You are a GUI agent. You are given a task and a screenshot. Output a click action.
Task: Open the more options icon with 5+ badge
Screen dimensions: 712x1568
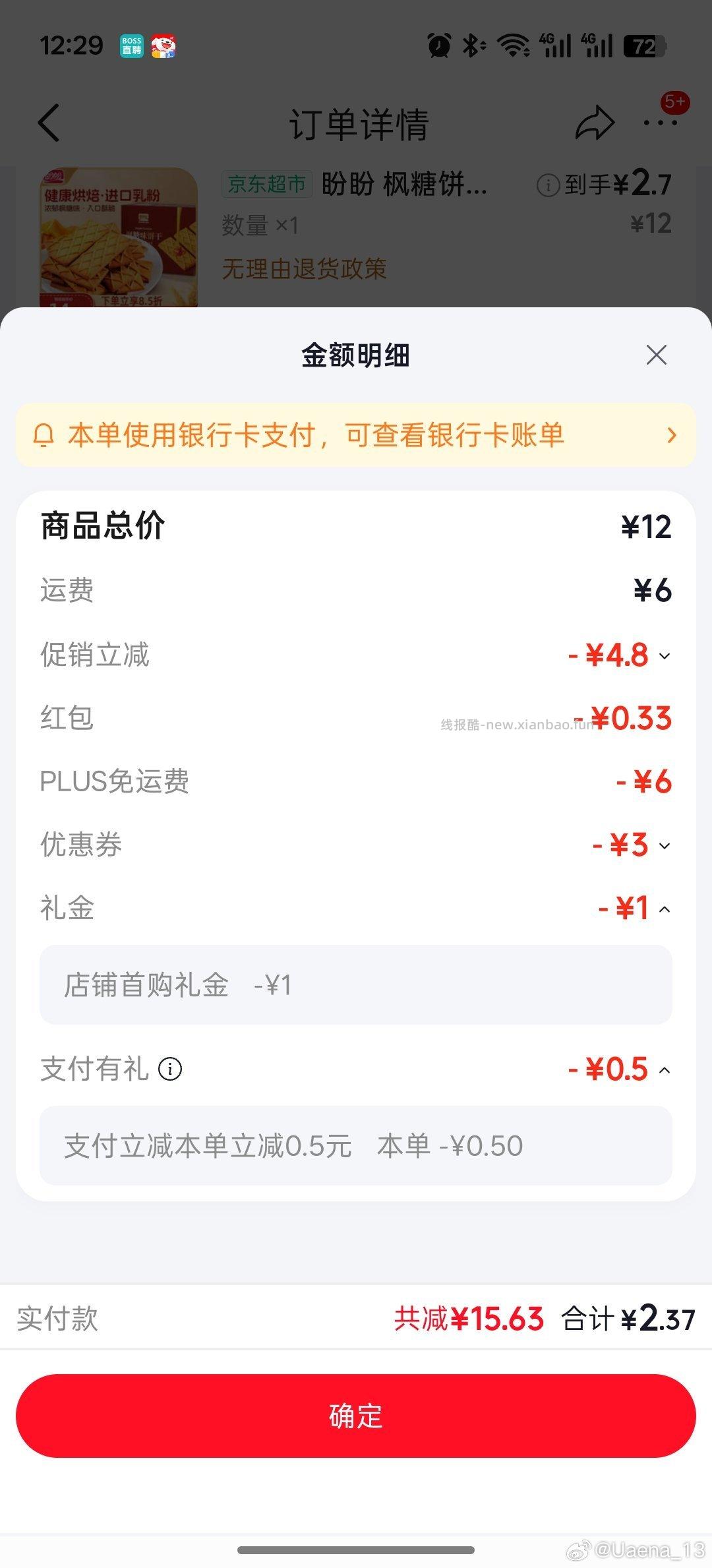[x=661, y=123]
